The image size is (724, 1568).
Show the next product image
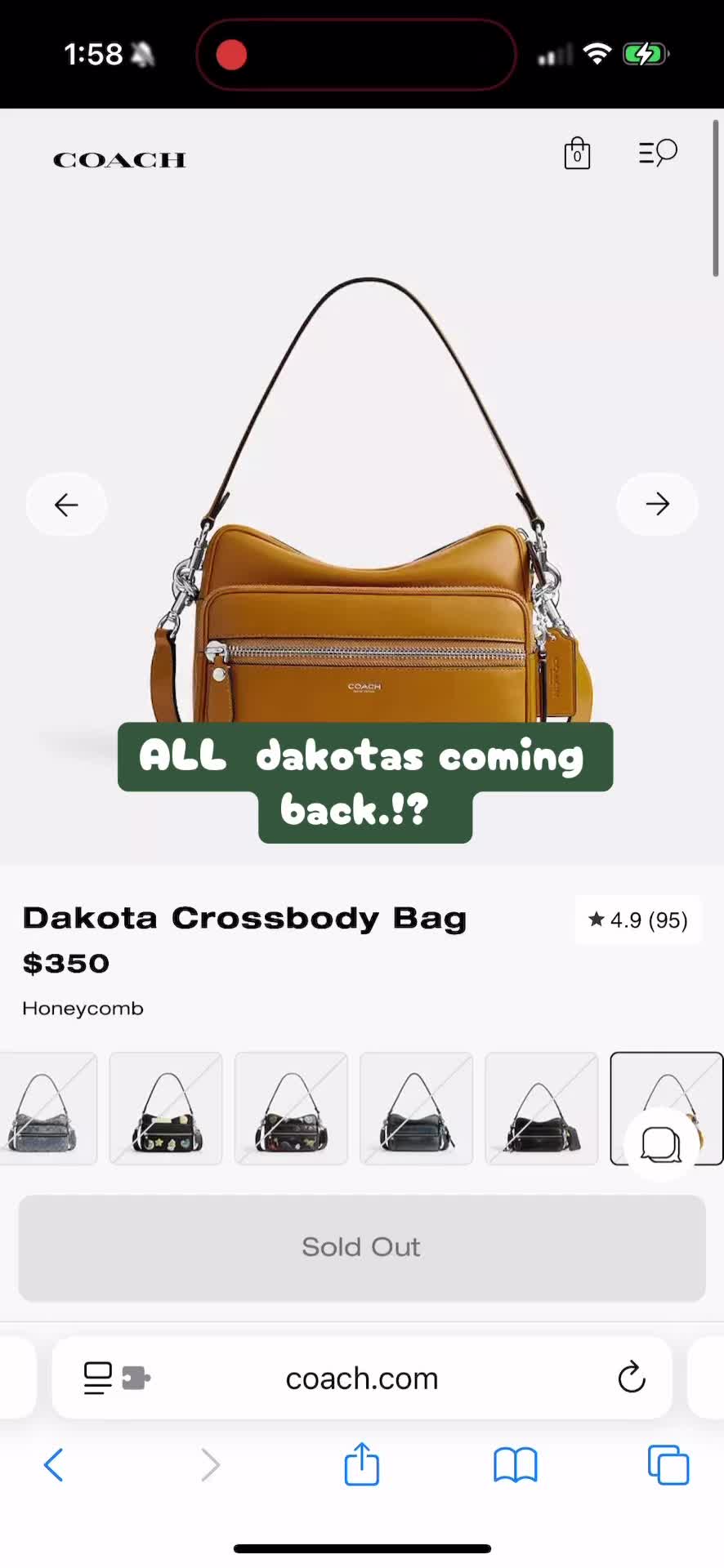click(x=657, y=505)
